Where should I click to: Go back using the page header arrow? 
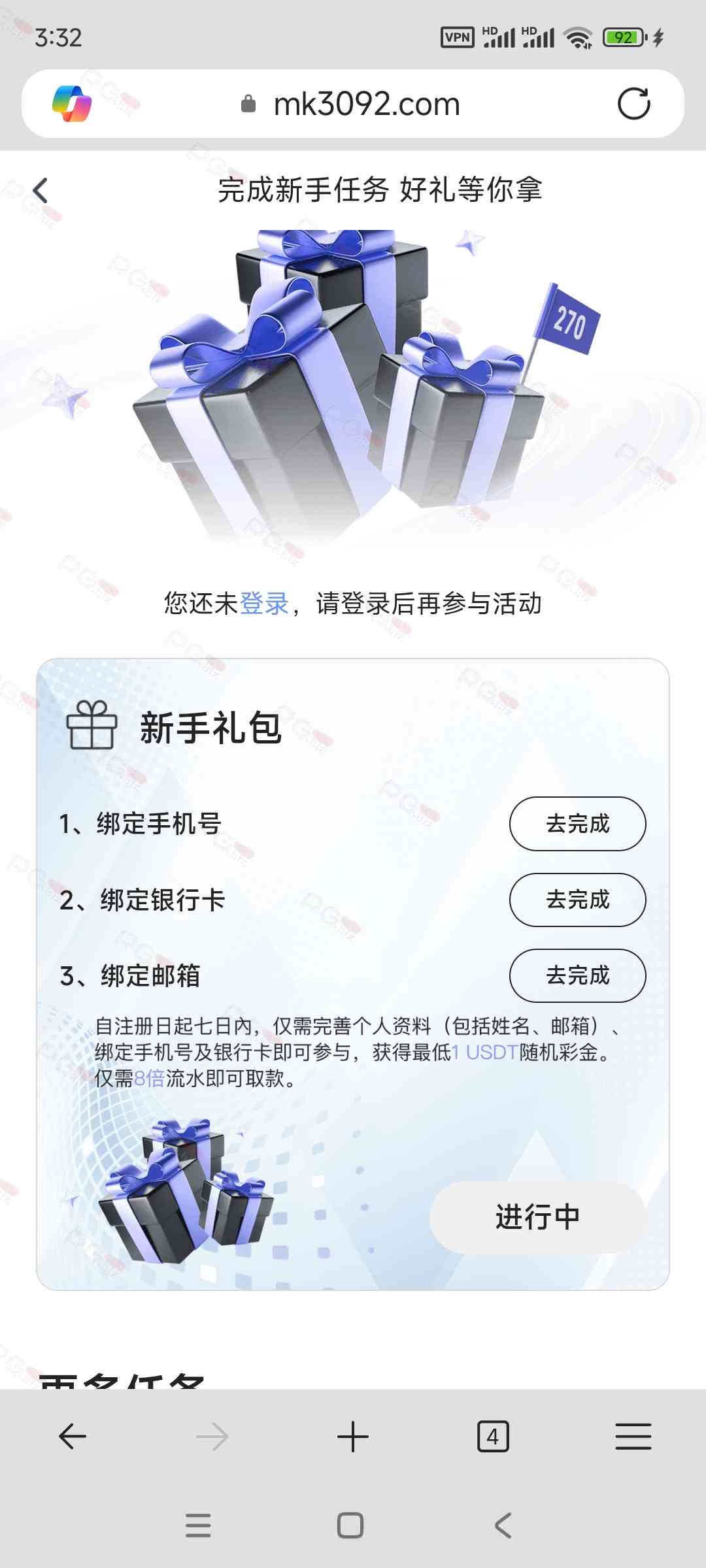(x=41, y=191)
